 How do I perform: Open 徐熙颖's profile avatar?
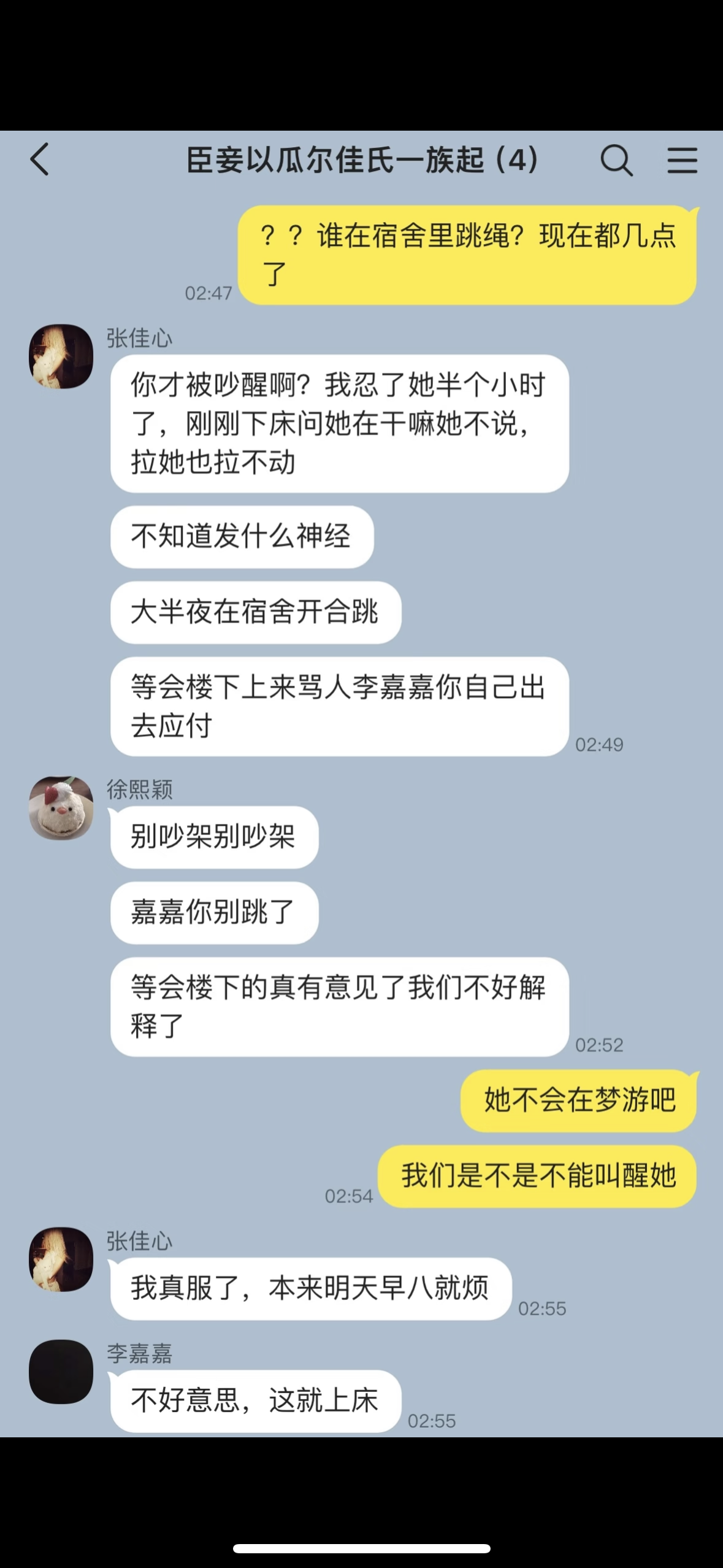[x=61, y=808]
